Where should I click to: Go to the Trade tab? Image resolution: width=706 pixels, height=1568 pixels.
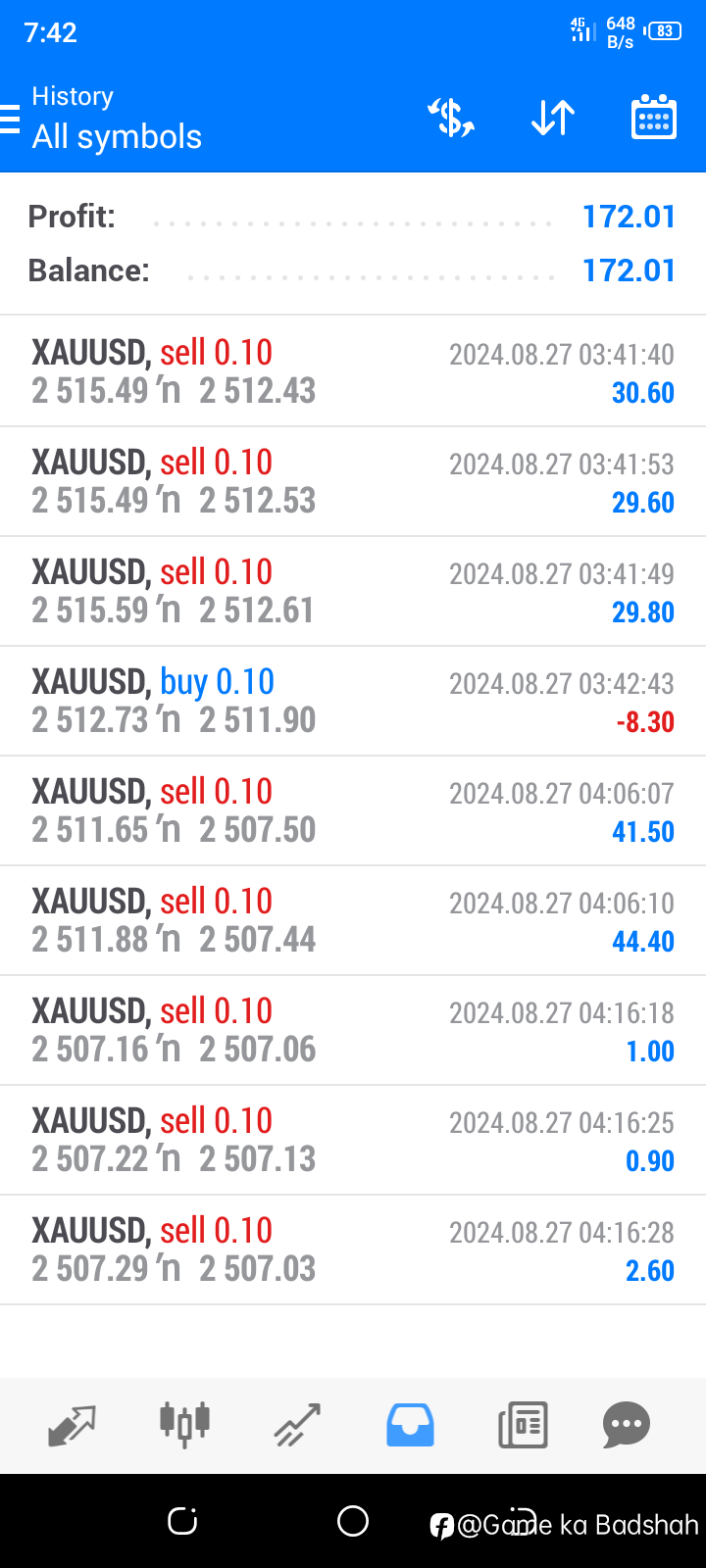coord(297,1425)
